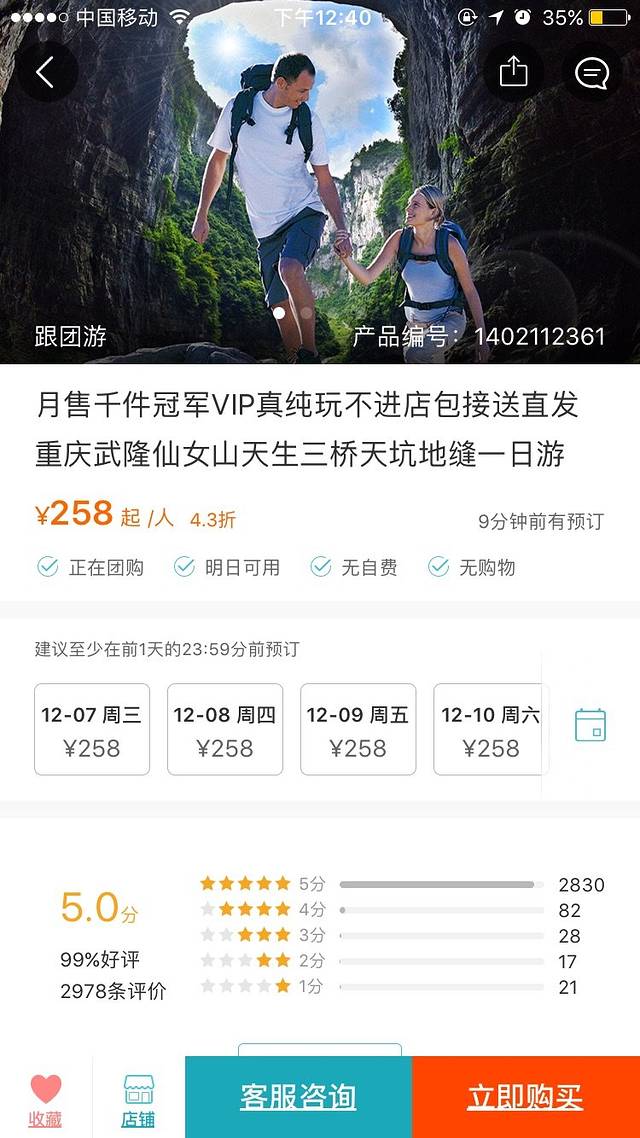Visit the 店铺 shop page

tap(138, 1100)
